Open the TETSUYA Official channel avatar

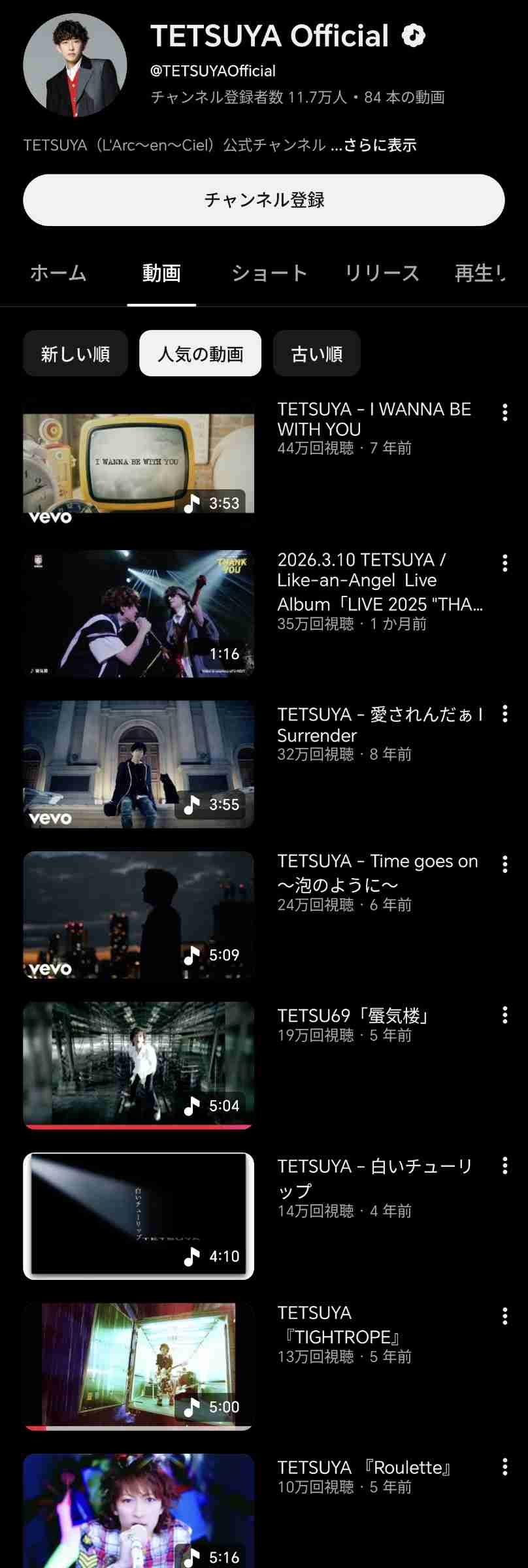tap(75, 65)
